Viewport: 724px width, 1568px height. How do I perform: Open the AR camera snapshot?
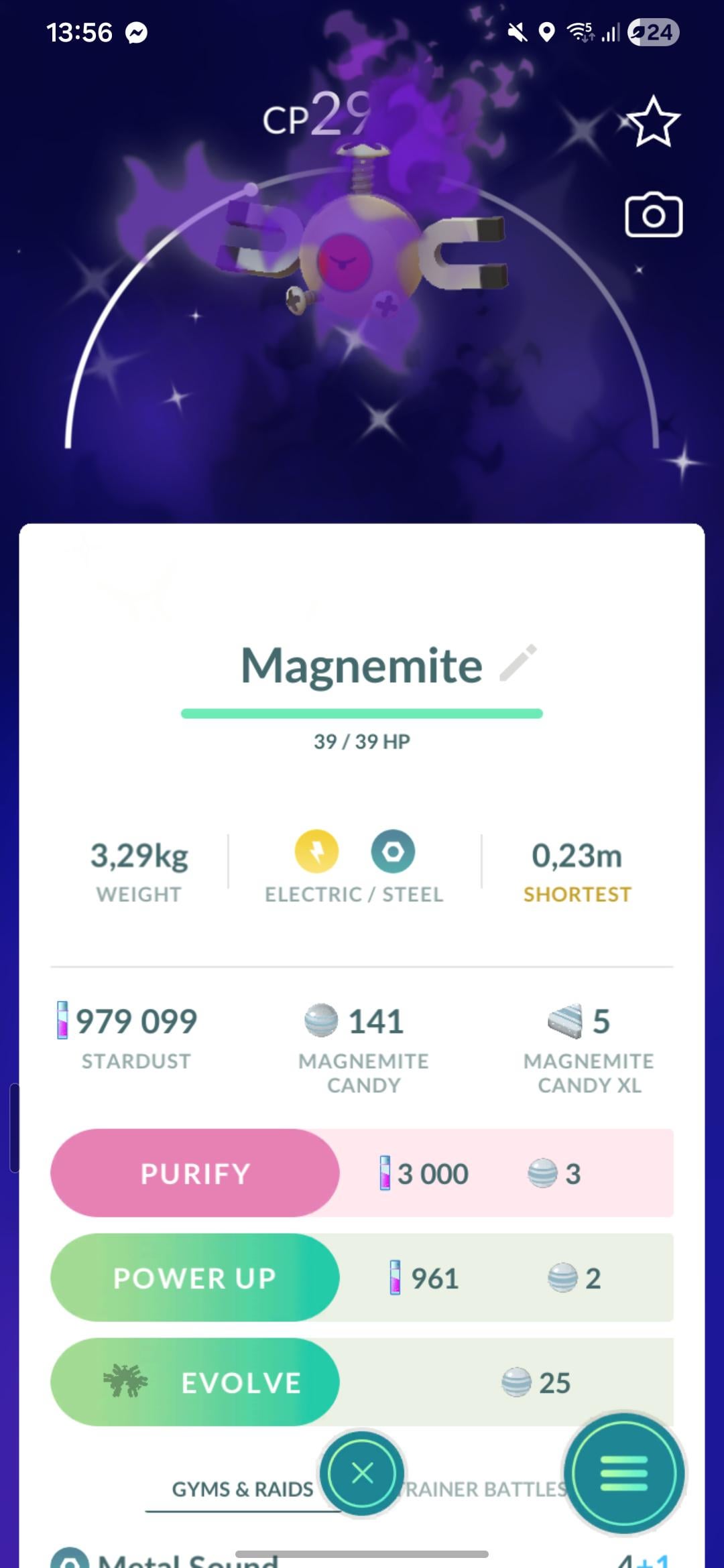[654, 216]
